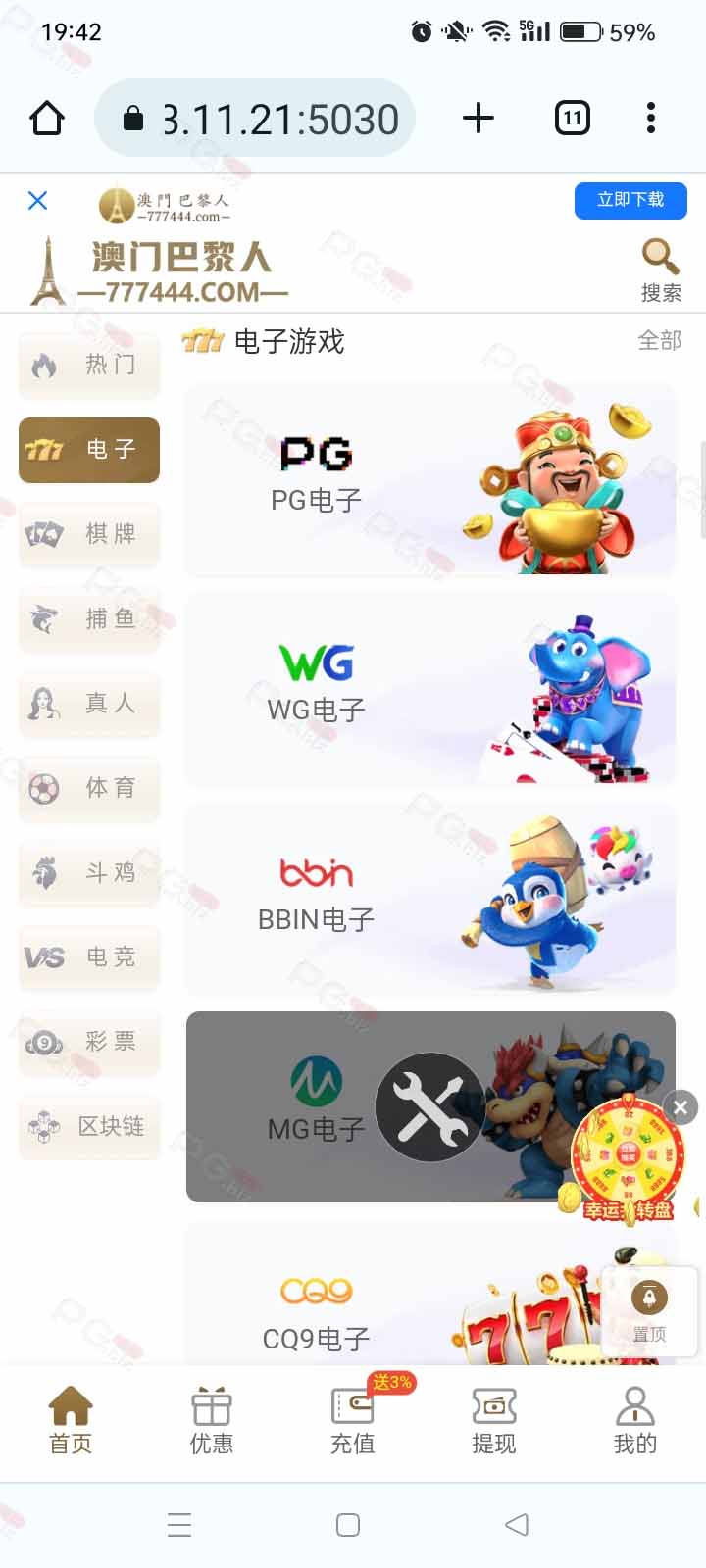Switch to the 提现 withdrawal tab
The width and height of the screenshot is (706, 1568).
(493, 1421)
